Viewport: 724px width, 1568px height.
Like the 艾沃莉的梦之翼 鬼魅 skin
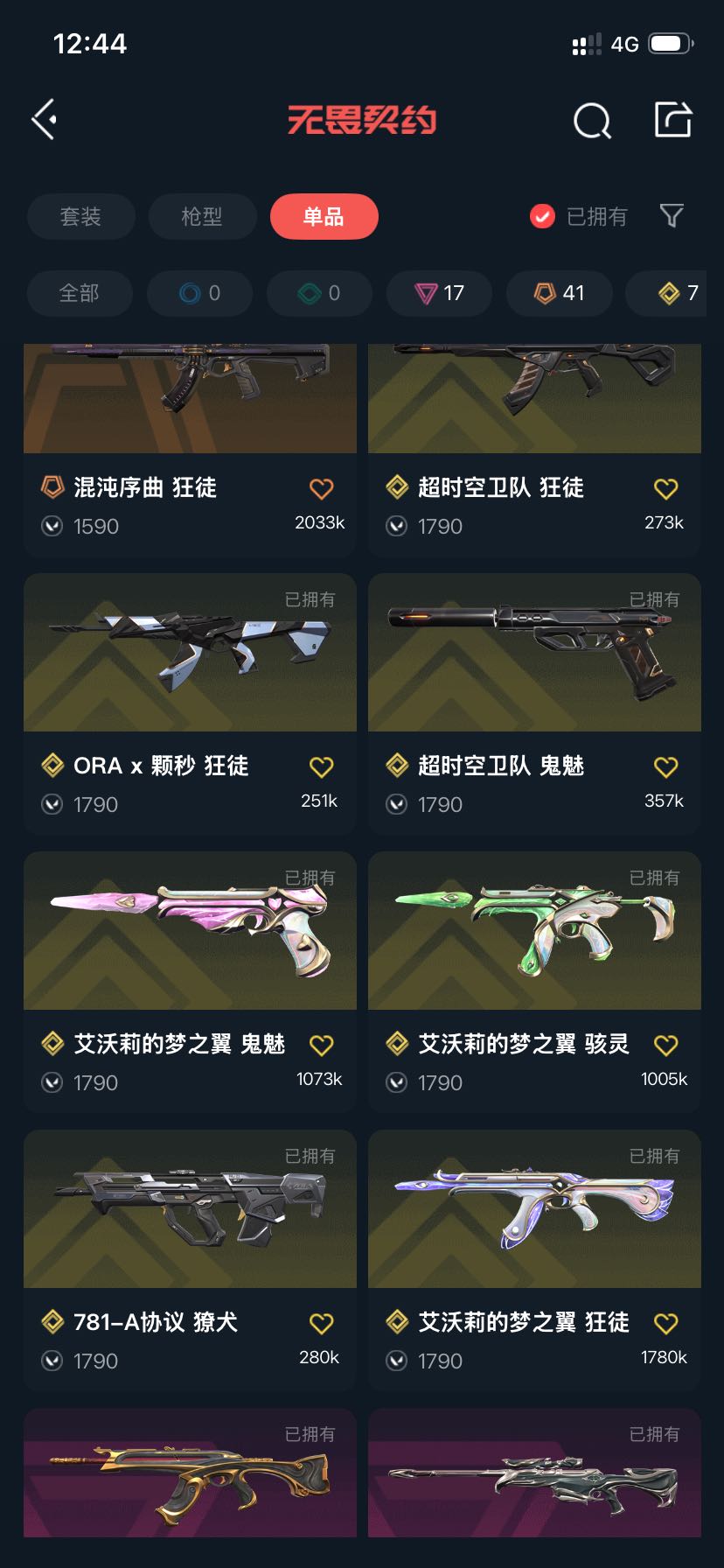(321, 1045)
